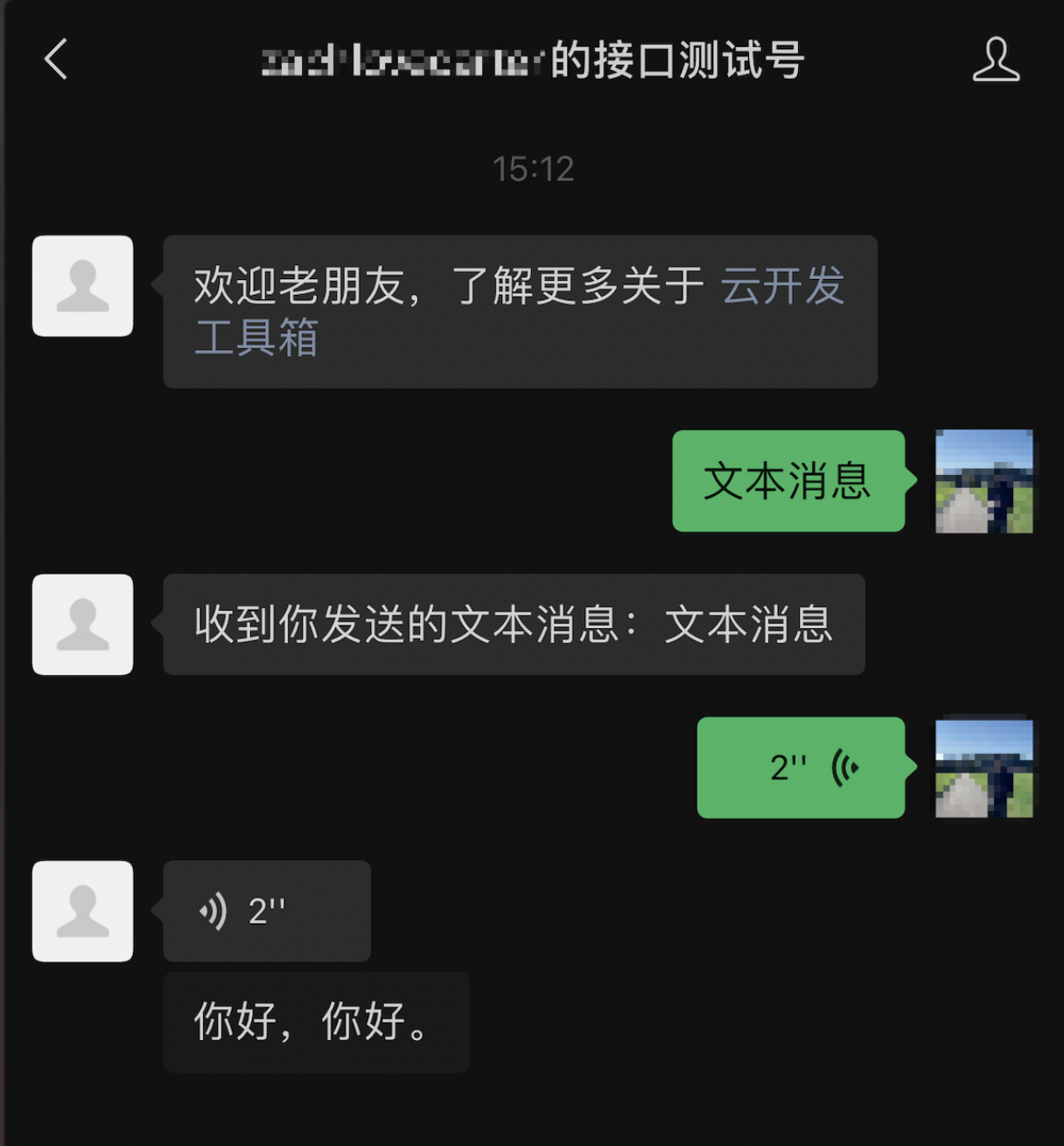Play the green sent voice message
This screenshot has width=1064, height=1146.
point(800,767)
